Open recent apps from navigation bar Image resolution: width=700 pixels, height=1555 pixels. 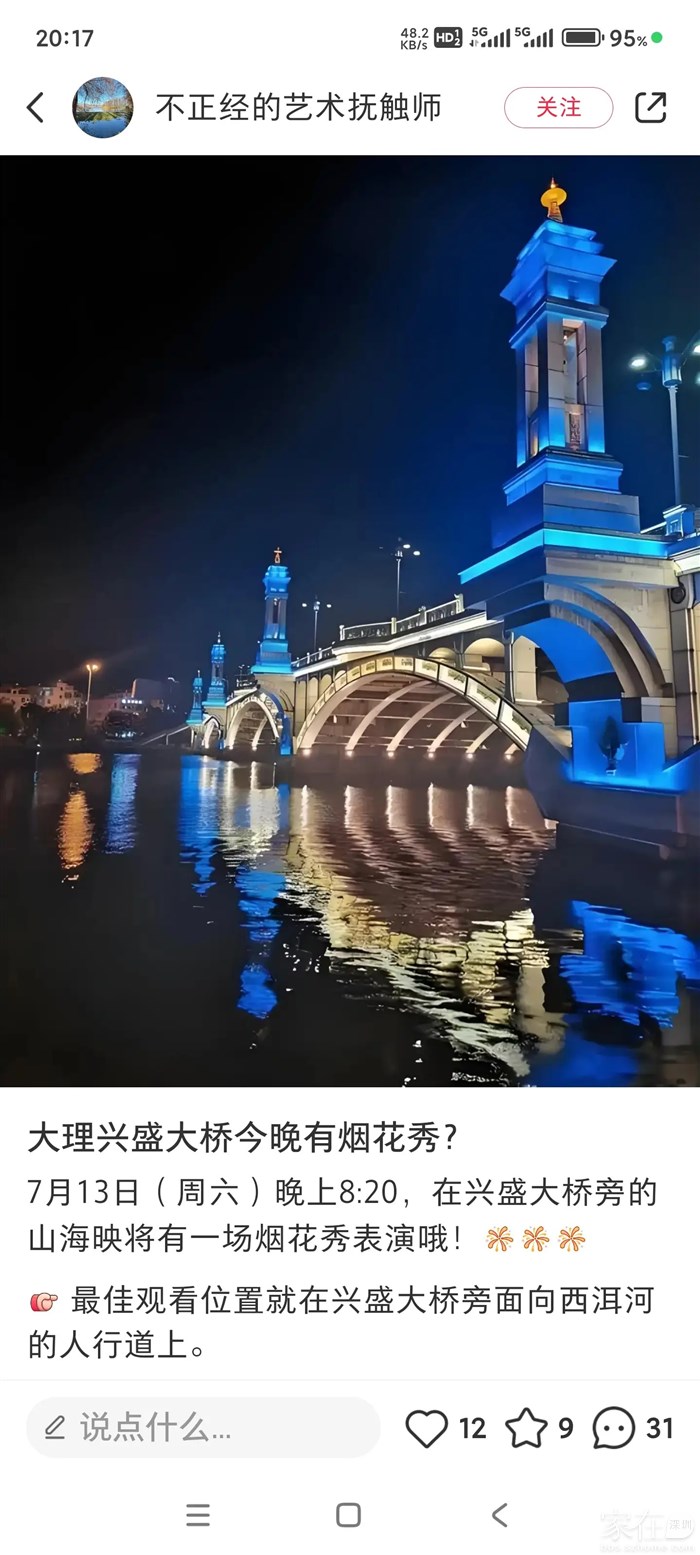(x=198, y=1515)
